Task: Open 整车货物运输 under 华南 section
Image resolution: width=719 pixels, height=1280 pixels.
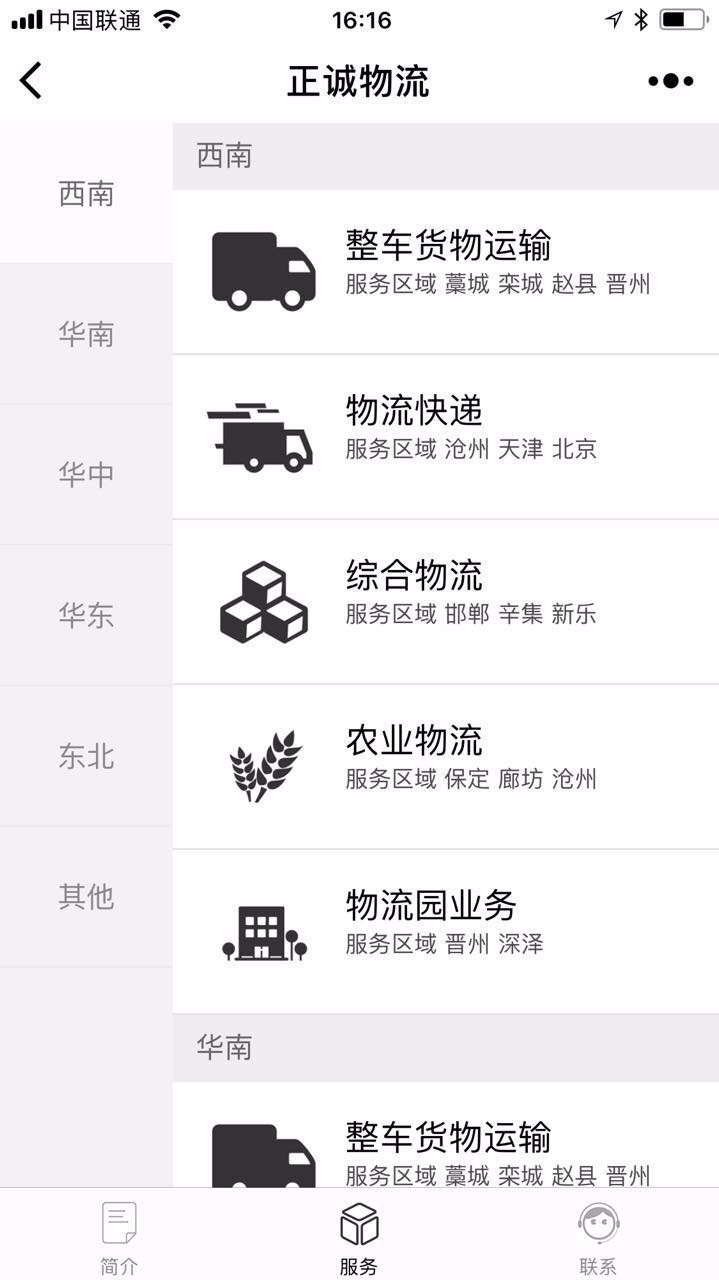Action: click(x=446, y=1135)
